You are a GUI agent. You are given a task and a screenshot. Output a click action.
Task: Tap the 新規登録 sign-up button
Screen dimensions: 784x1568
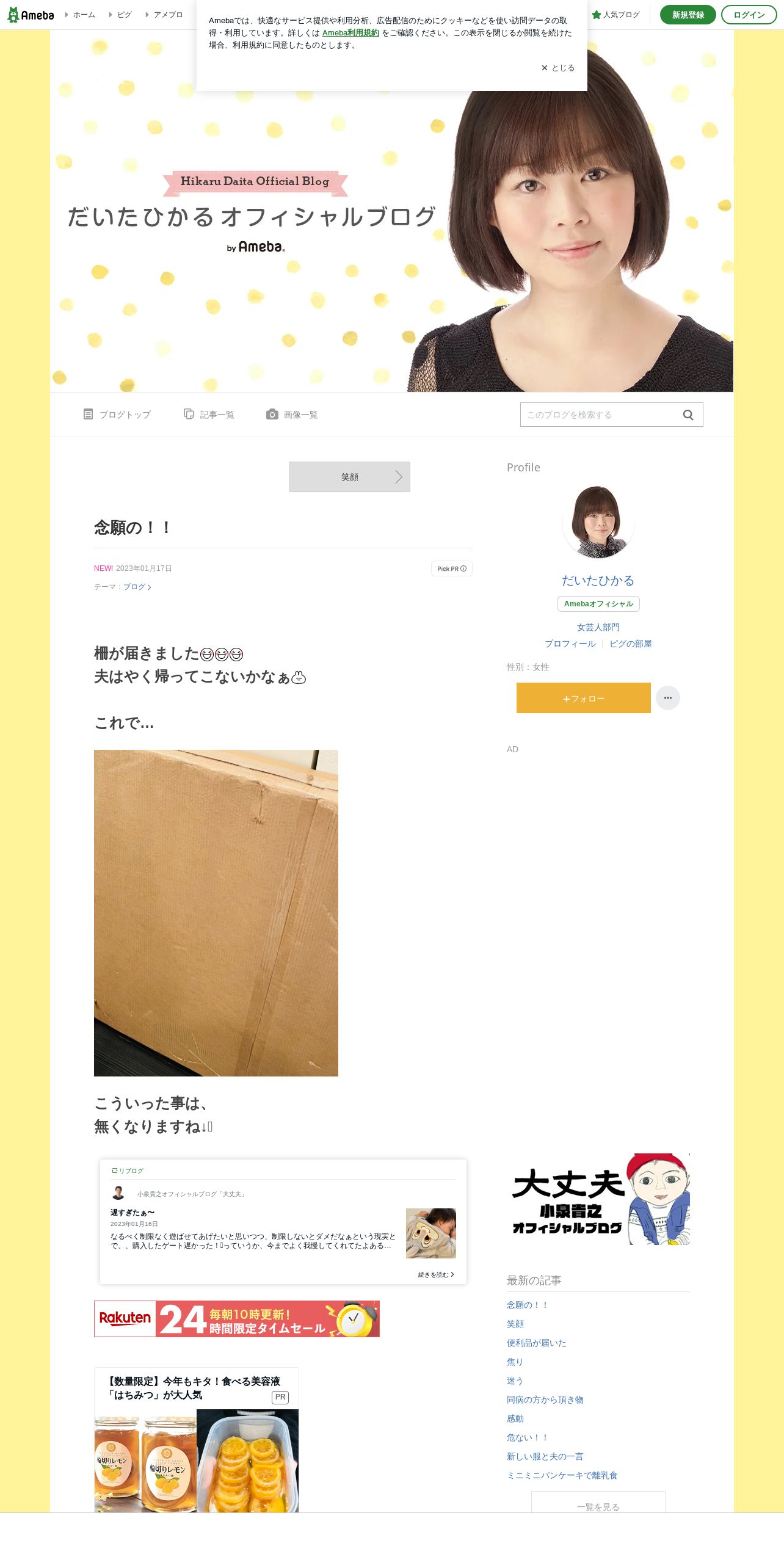tap(688, 15)
